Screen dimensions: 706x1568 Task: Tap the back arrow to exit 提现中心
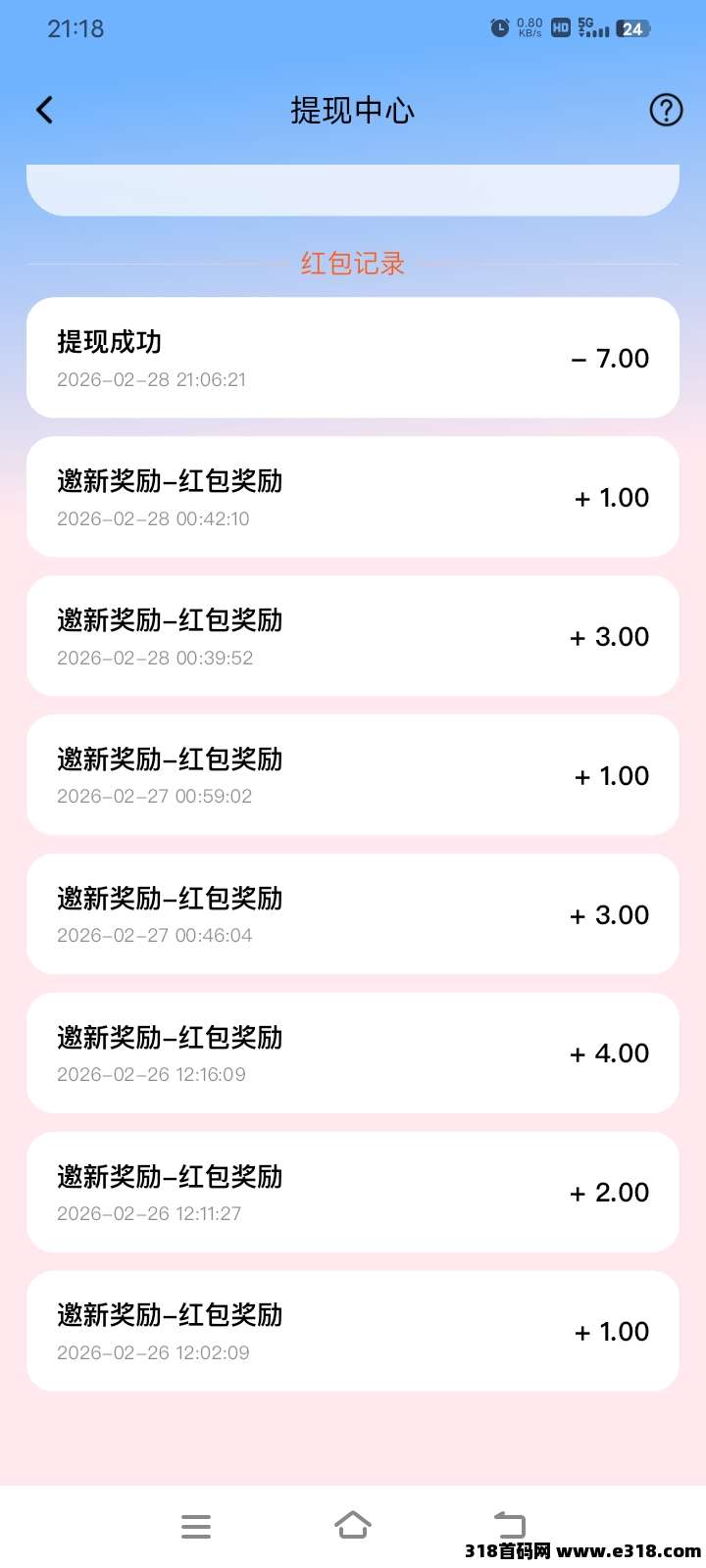pos(44,110)
